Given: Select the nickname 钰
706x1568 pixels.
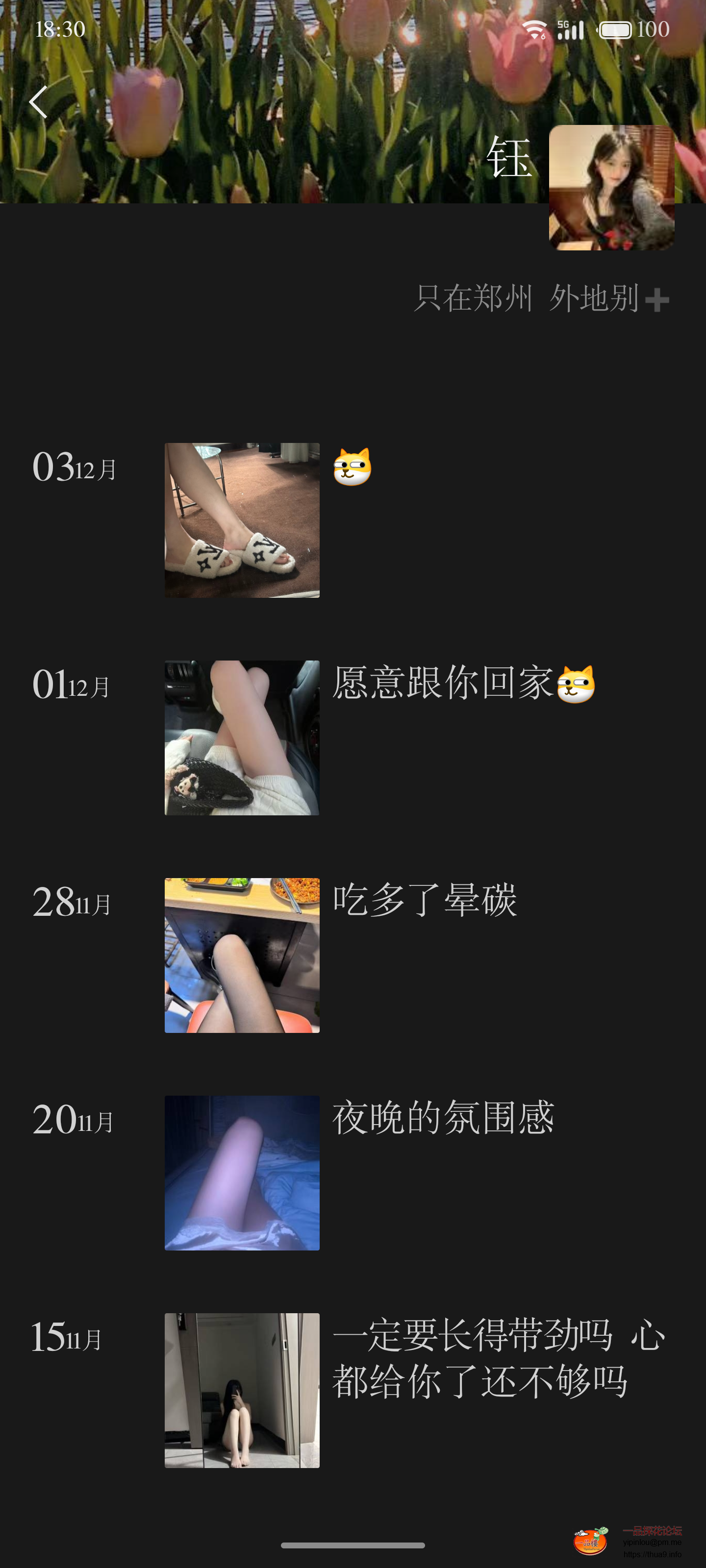Looking at the screenshot, I should pos(509,159).
